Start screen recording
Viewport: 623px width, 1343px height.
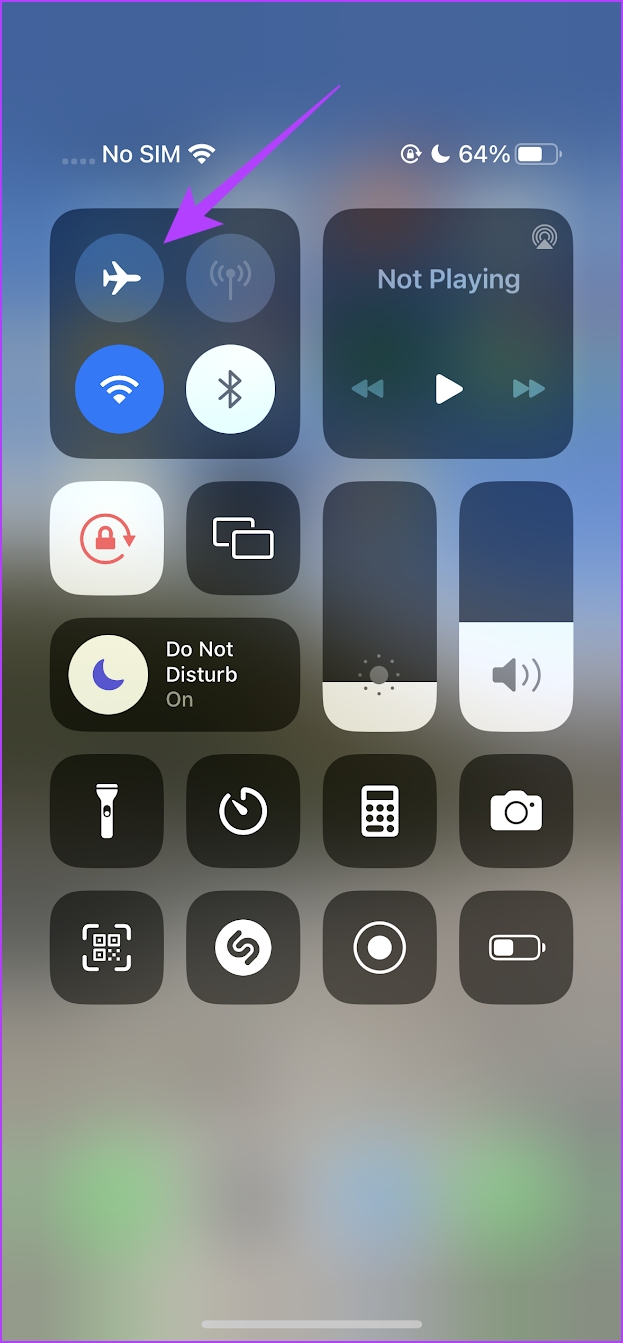click(x=379, y=947)
